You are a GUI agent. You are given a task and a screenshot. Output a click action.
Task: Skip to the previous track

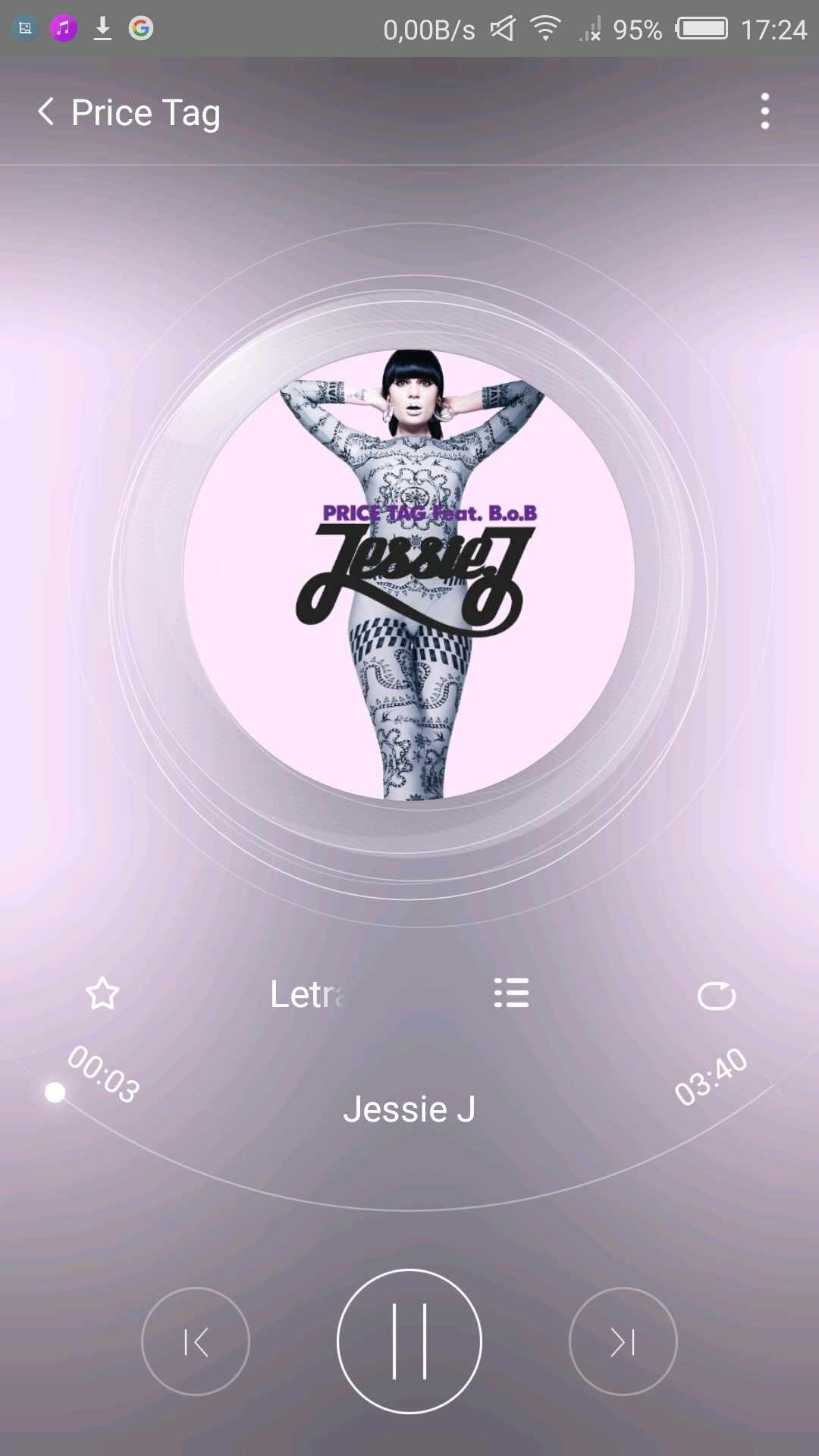pos(196,1341)
